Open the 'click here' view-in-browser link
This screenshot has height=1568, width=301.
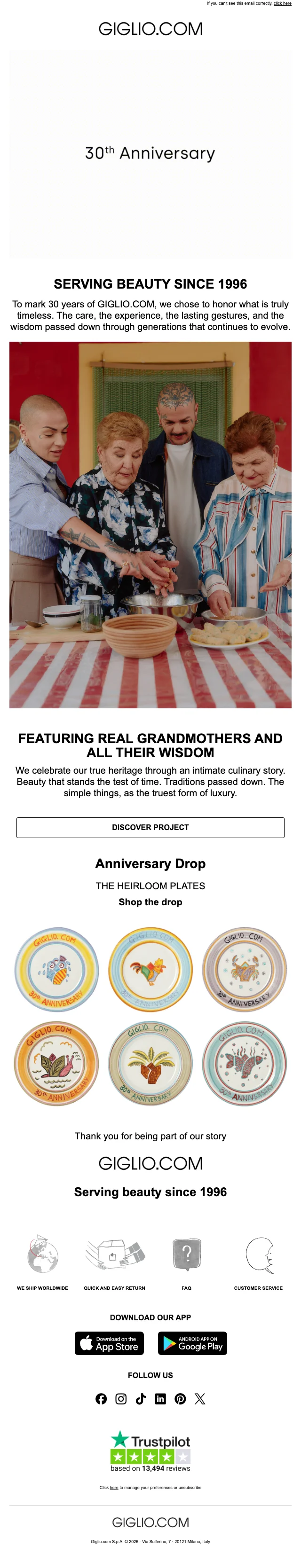[282, 3]
